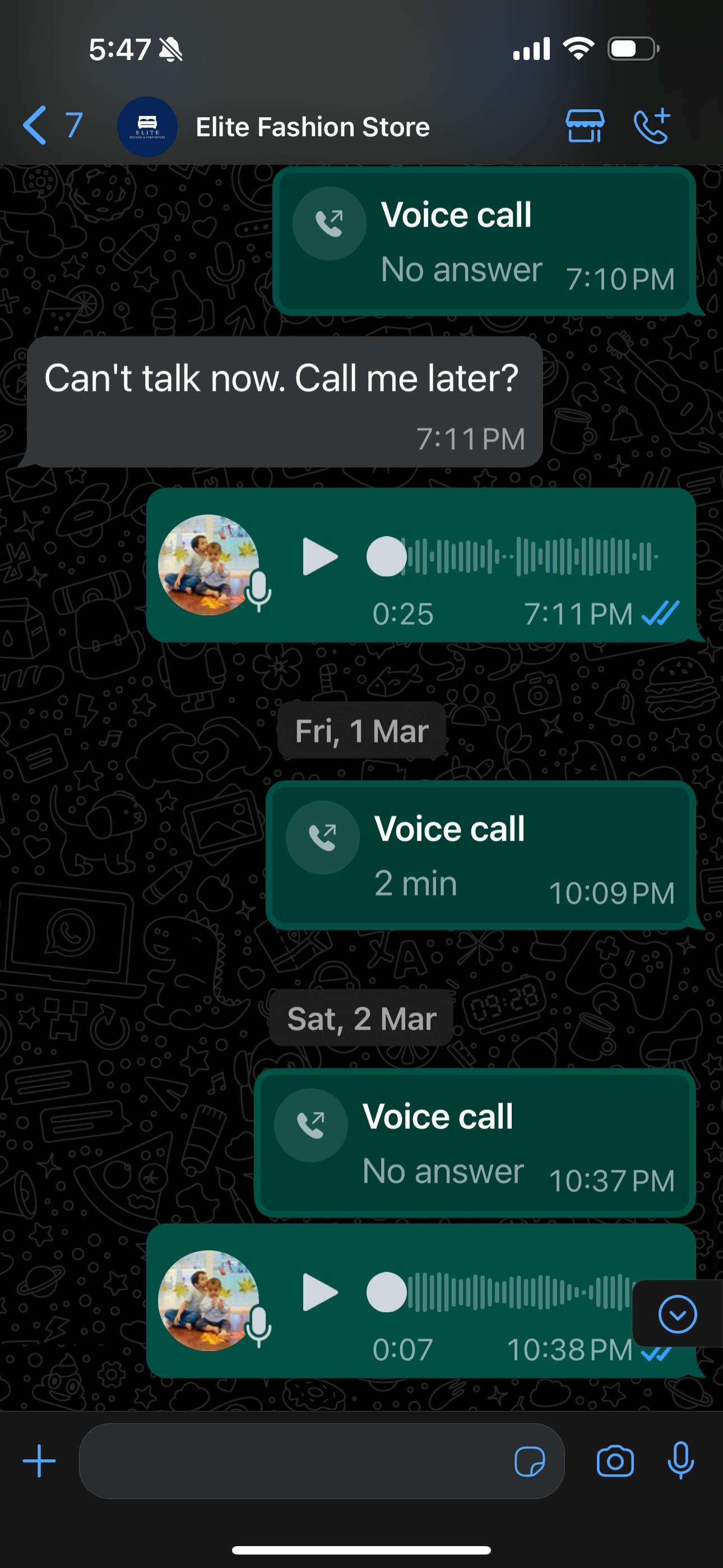723x1568 pixels.
Task: Play the 0:07 voice message
Action: pos(319,1292)
